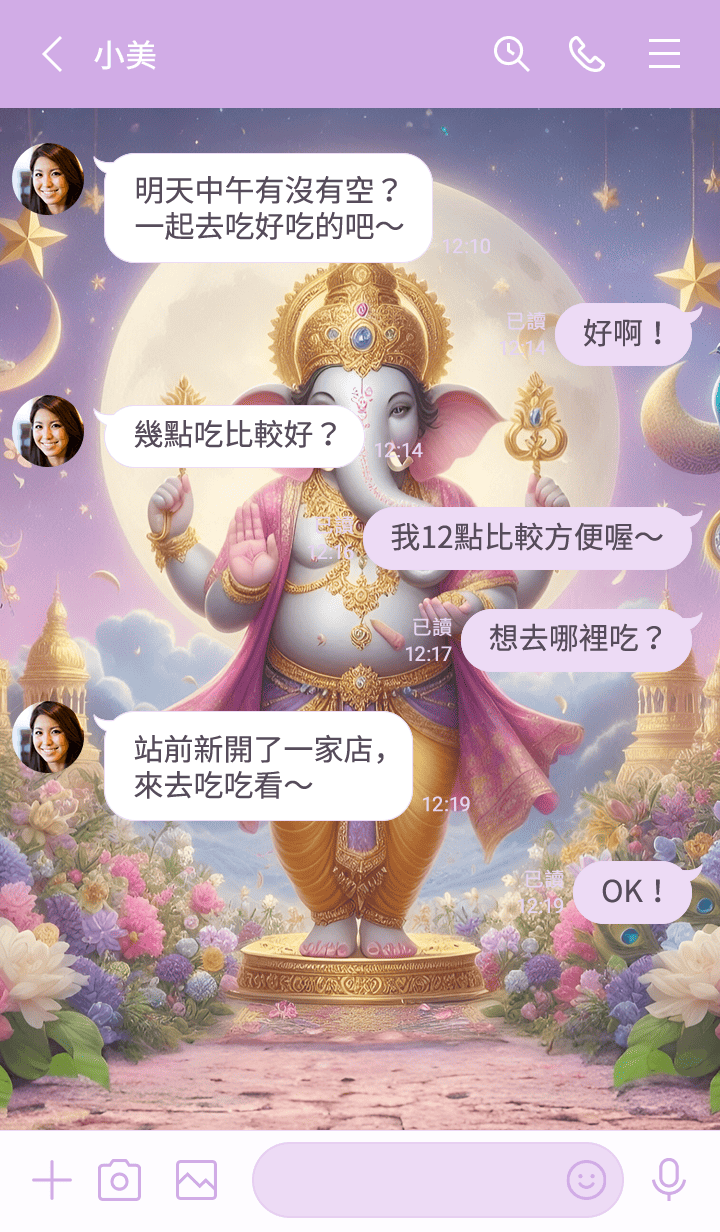Start a voice call with 小美
The image size is (720, 1232).
tap(587, 54)
